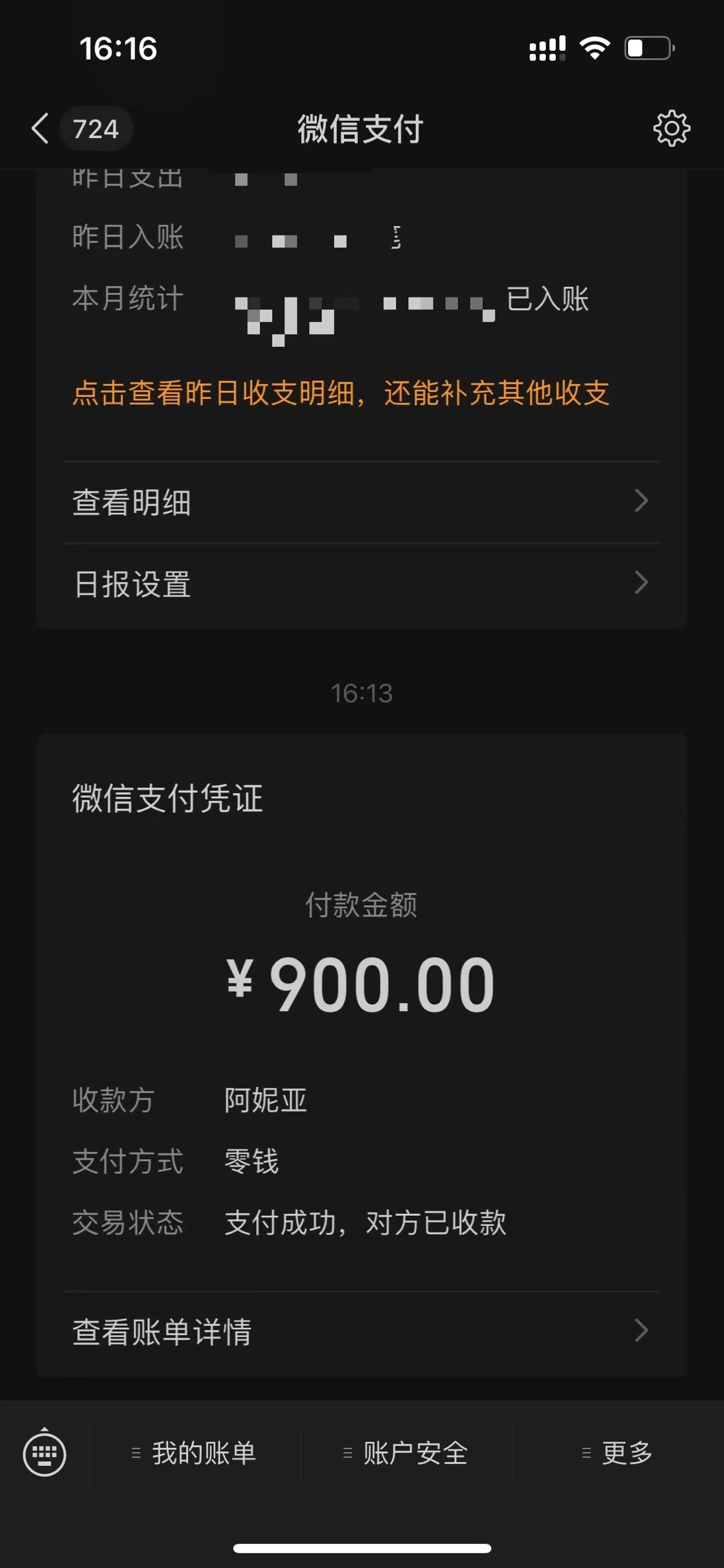Image resolution: width=724 pixels, height=1568 pixels.
Task: Select the recipient name 阿妮亚
Action: pyautogui.click(x=265, y=1100)
